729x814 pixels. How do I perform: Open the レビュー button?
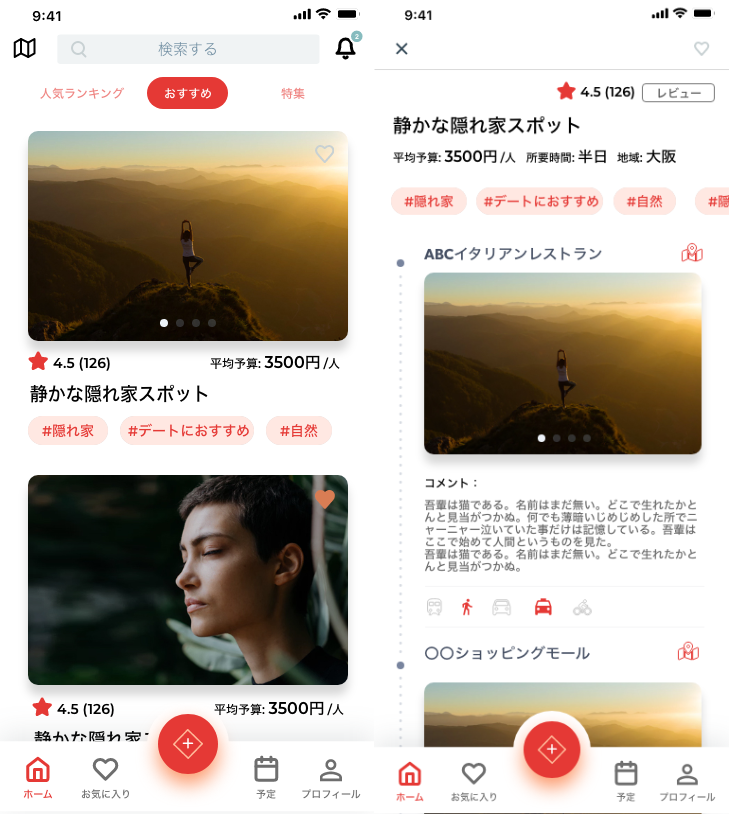[678, 93]
